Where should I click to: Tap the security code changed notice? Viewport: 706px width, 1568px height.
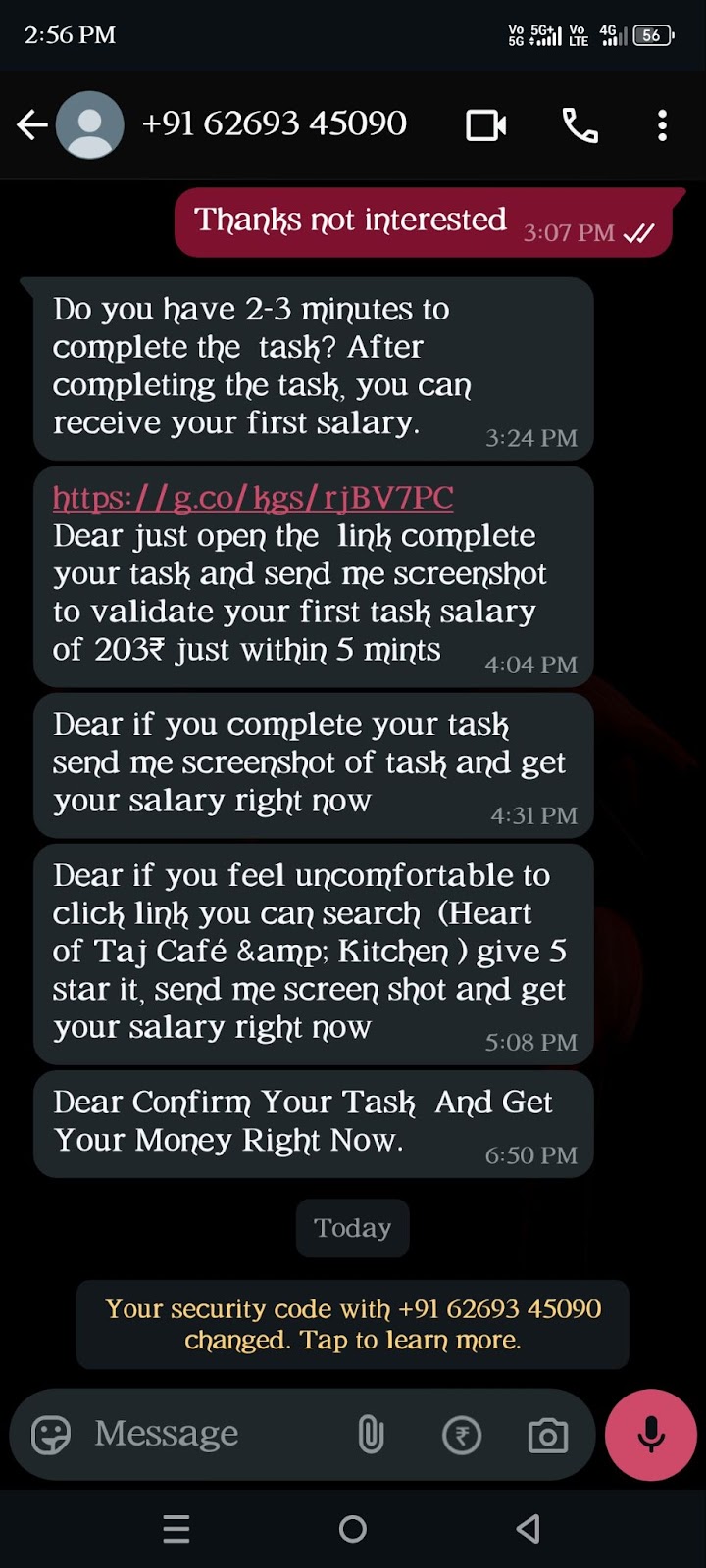pyautogui.click(x=353, y=1324)
